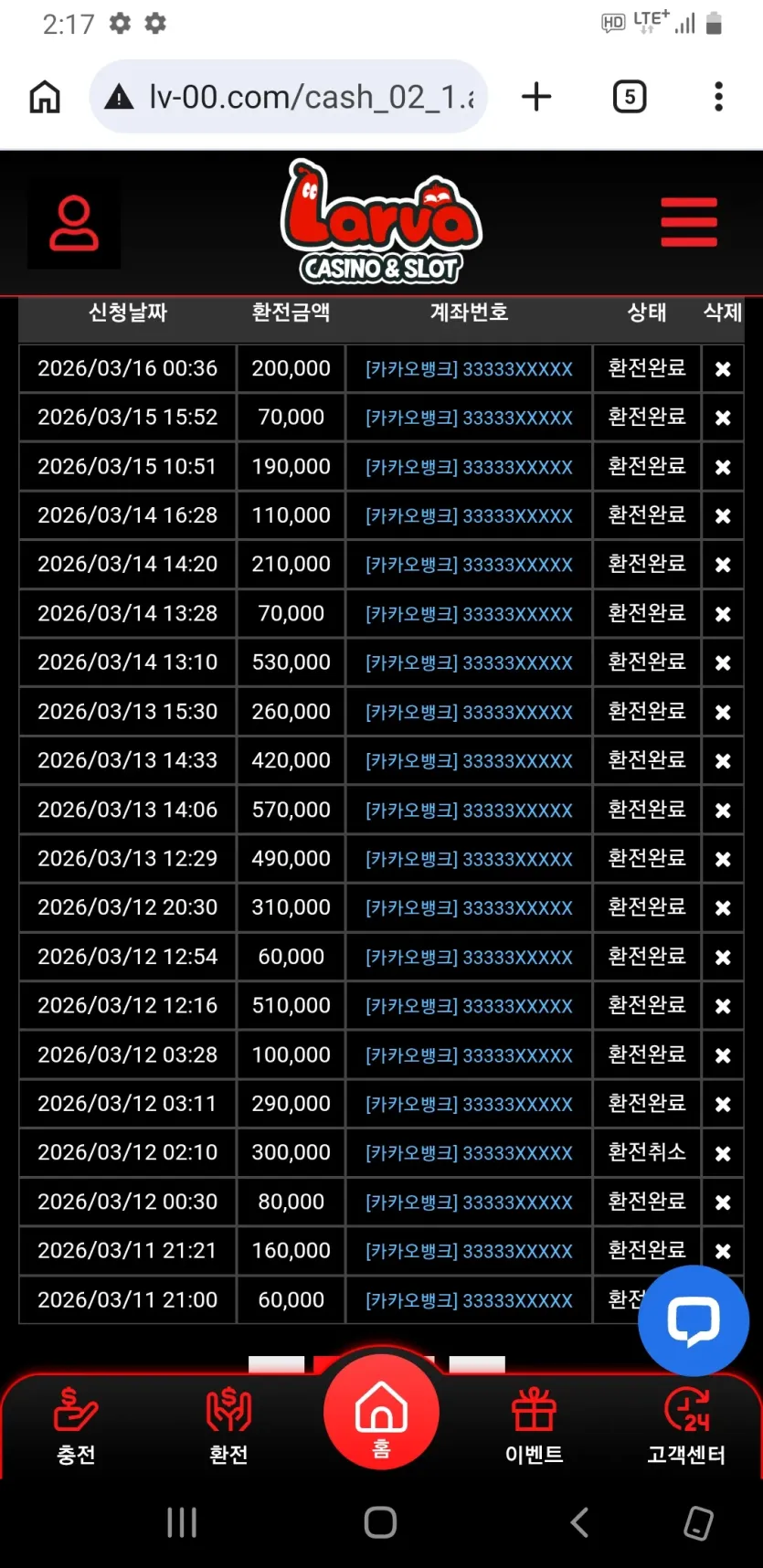
Task: Show the open tabs switcher
Action: 629,97
